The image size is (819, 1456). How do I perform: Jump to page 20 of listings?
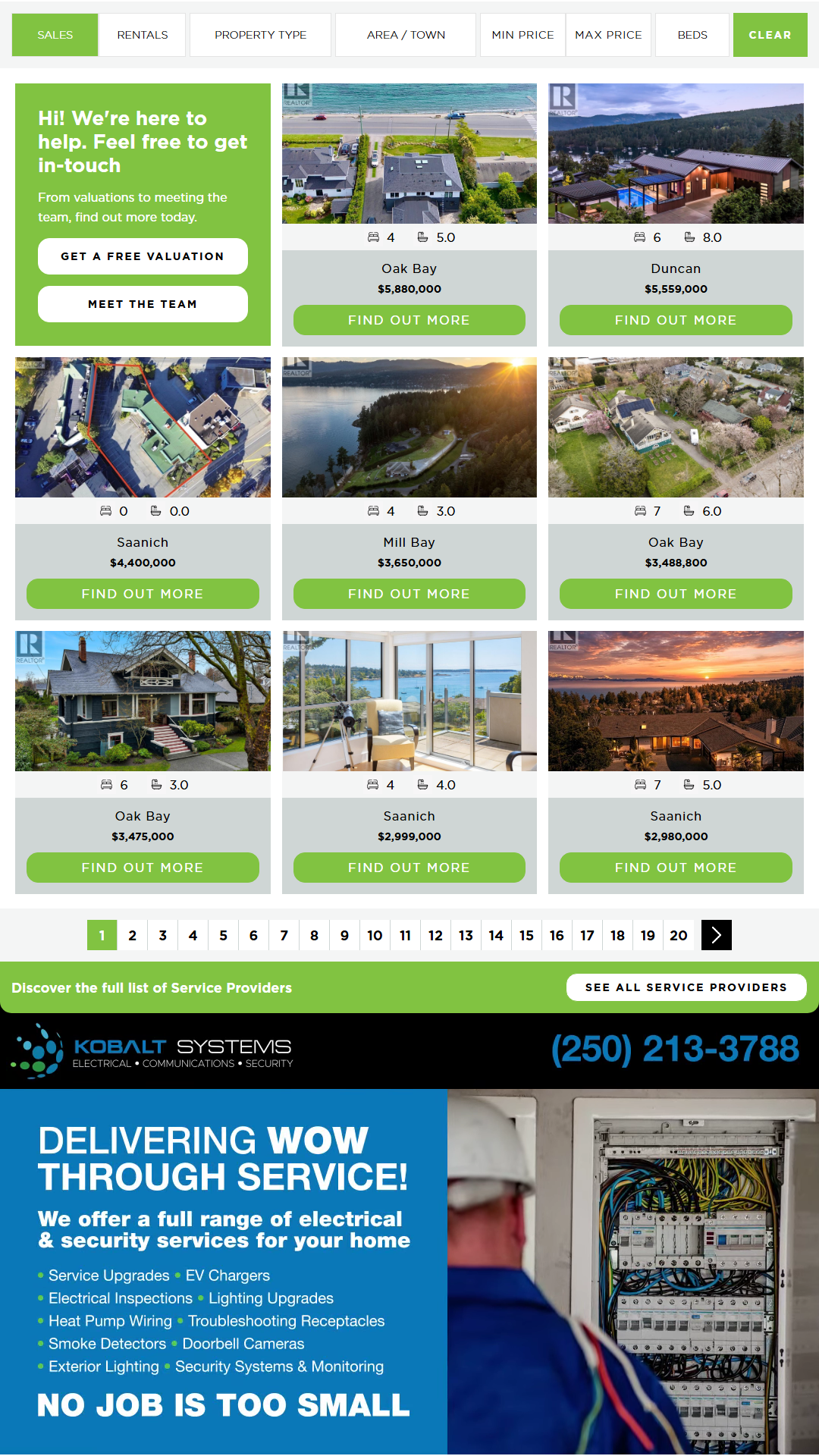tap(679, 935)
